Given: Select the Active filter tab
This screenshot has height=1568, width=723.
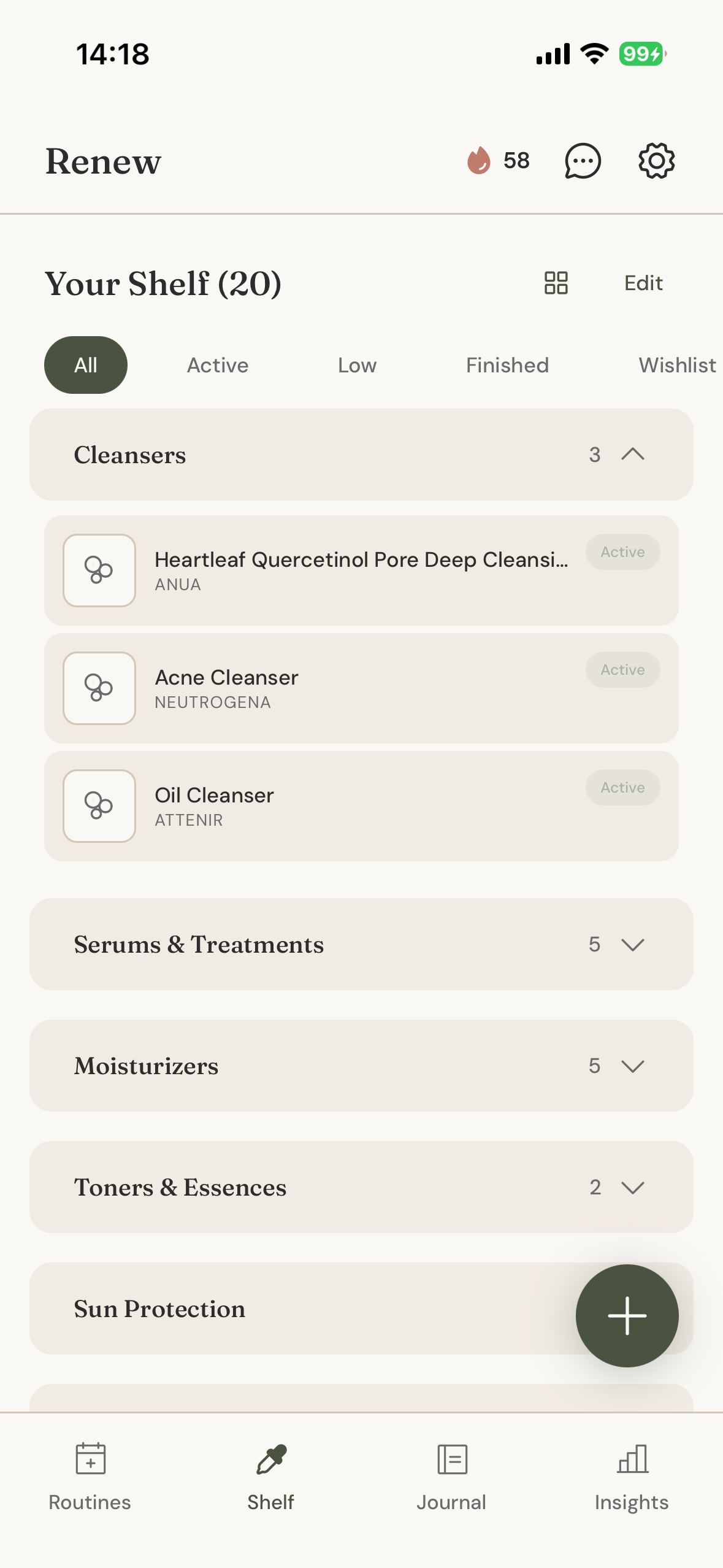Looking at the screenshot, I should point(217,364).
